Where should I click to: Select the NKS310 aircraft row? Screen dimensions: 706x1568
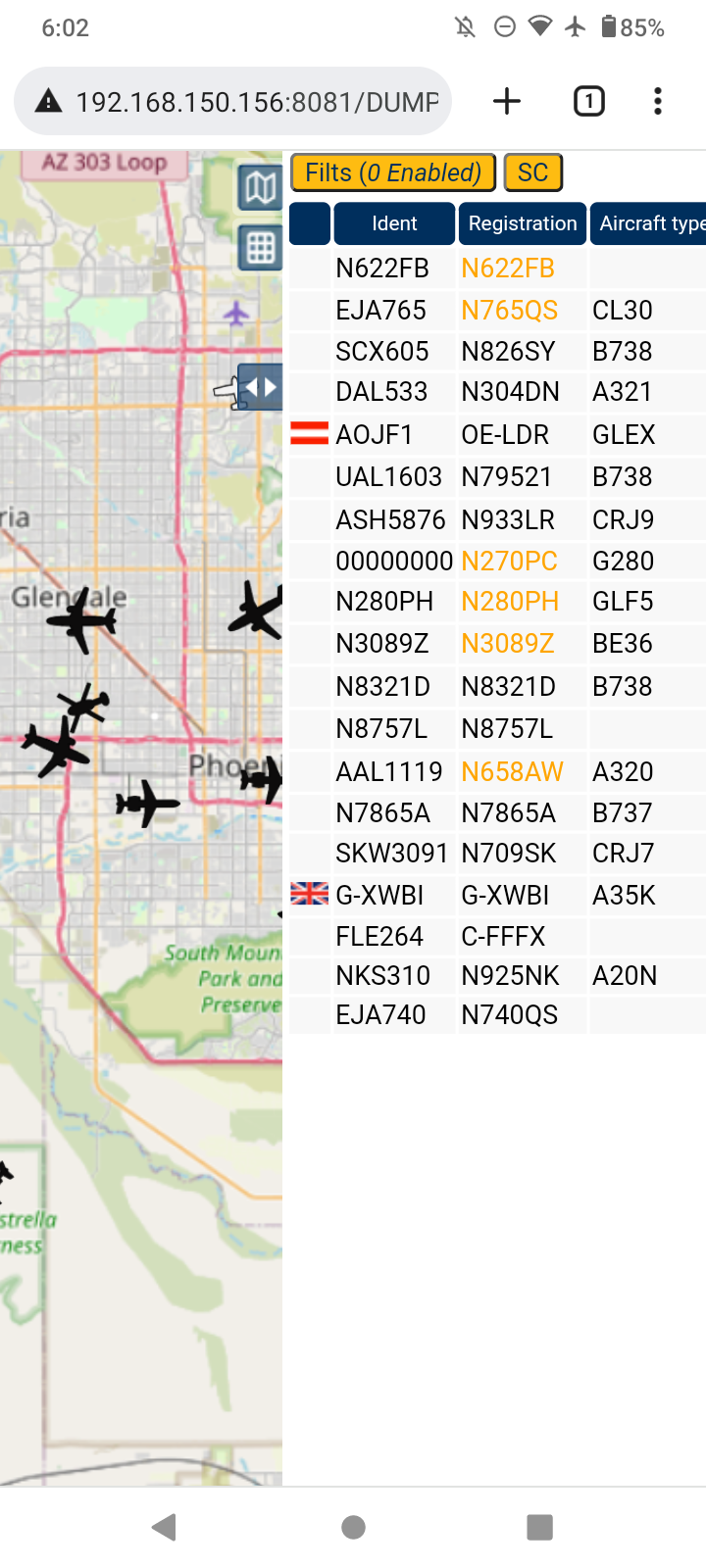pos(497,976)
